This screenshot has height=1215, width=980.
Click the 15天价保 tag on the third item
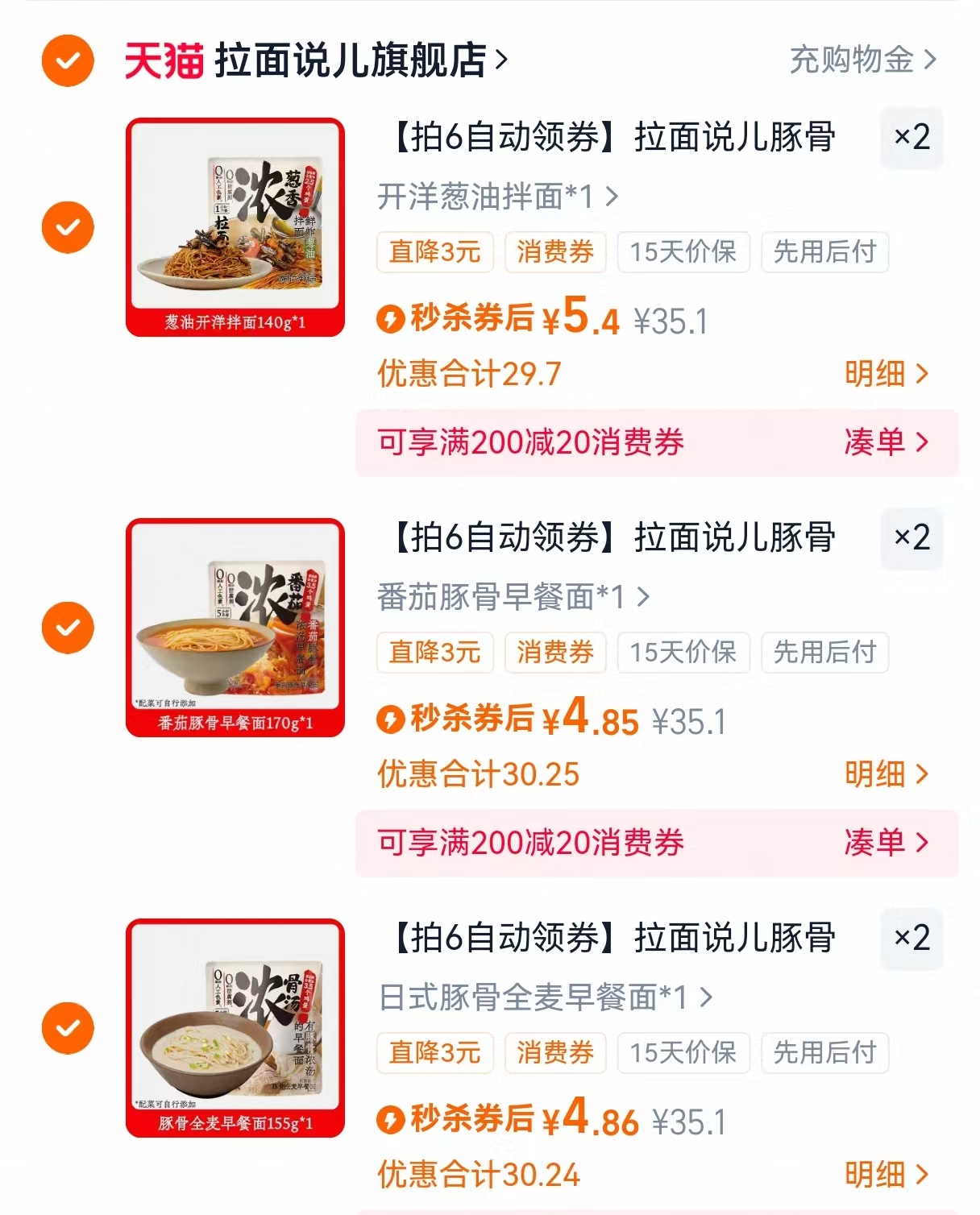683,1053
